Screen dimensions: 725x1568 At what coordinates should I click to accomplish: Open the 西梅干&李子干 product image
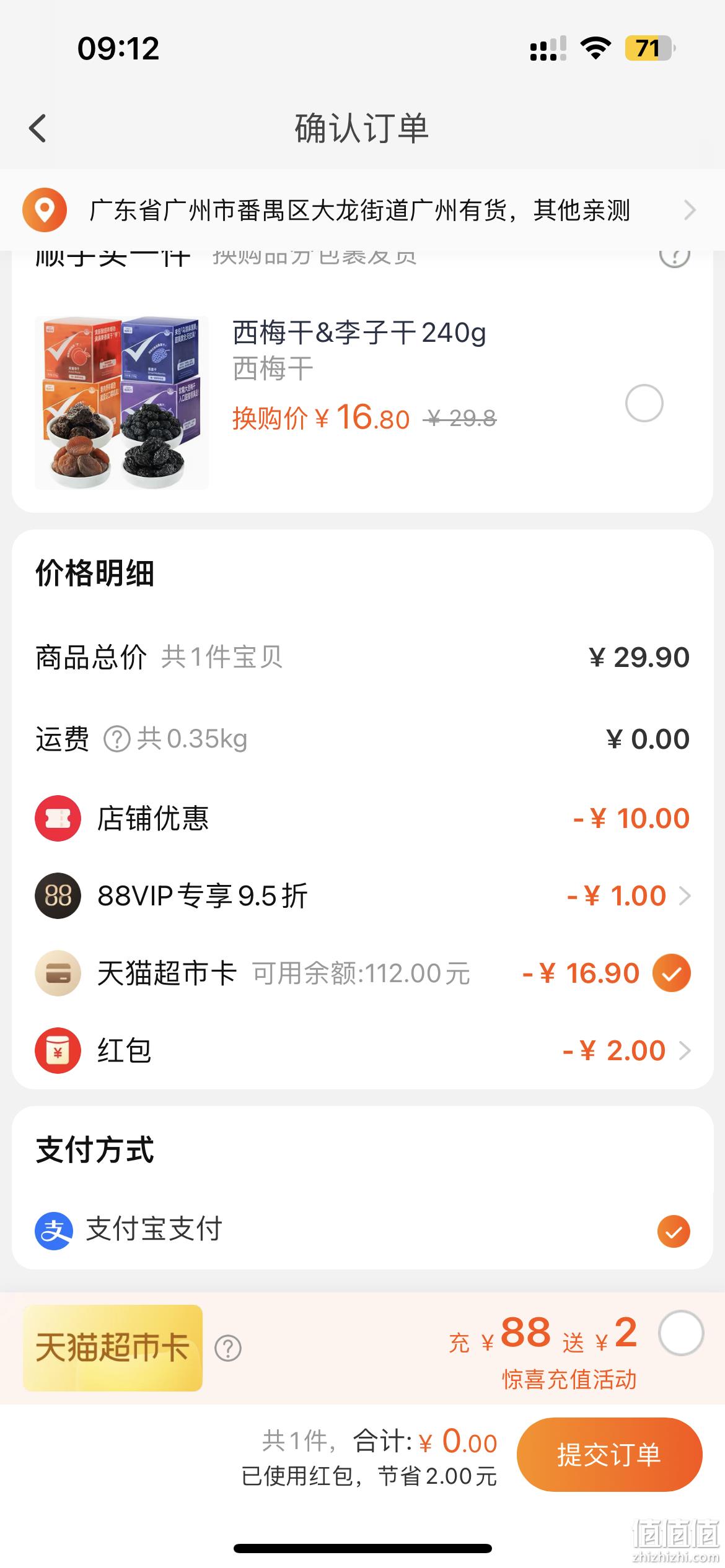(x=121, y=403)
